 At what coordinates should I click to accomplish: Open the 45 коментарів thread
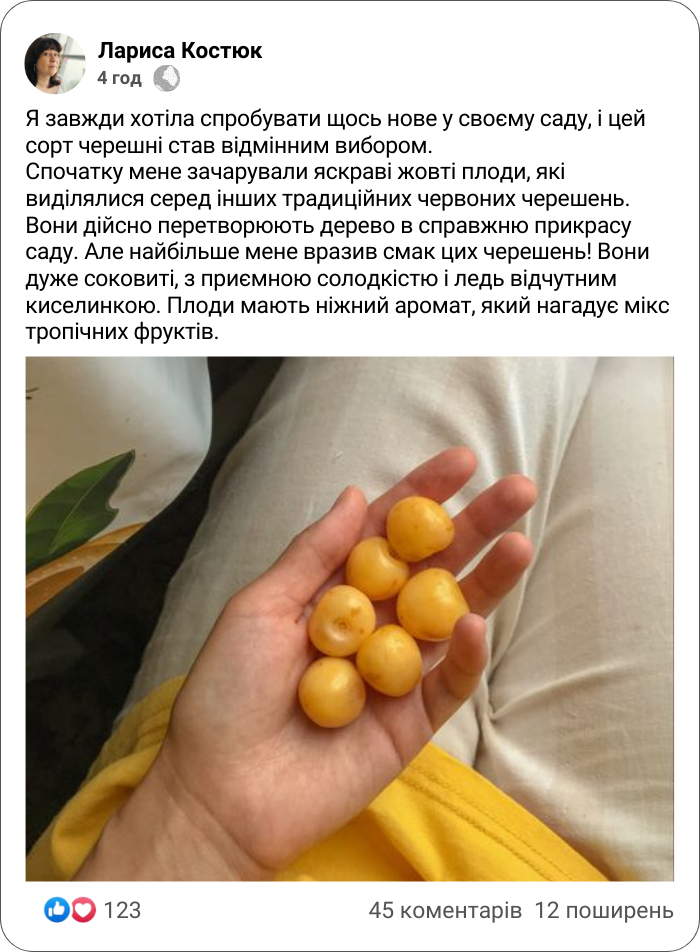pos(445,910)
